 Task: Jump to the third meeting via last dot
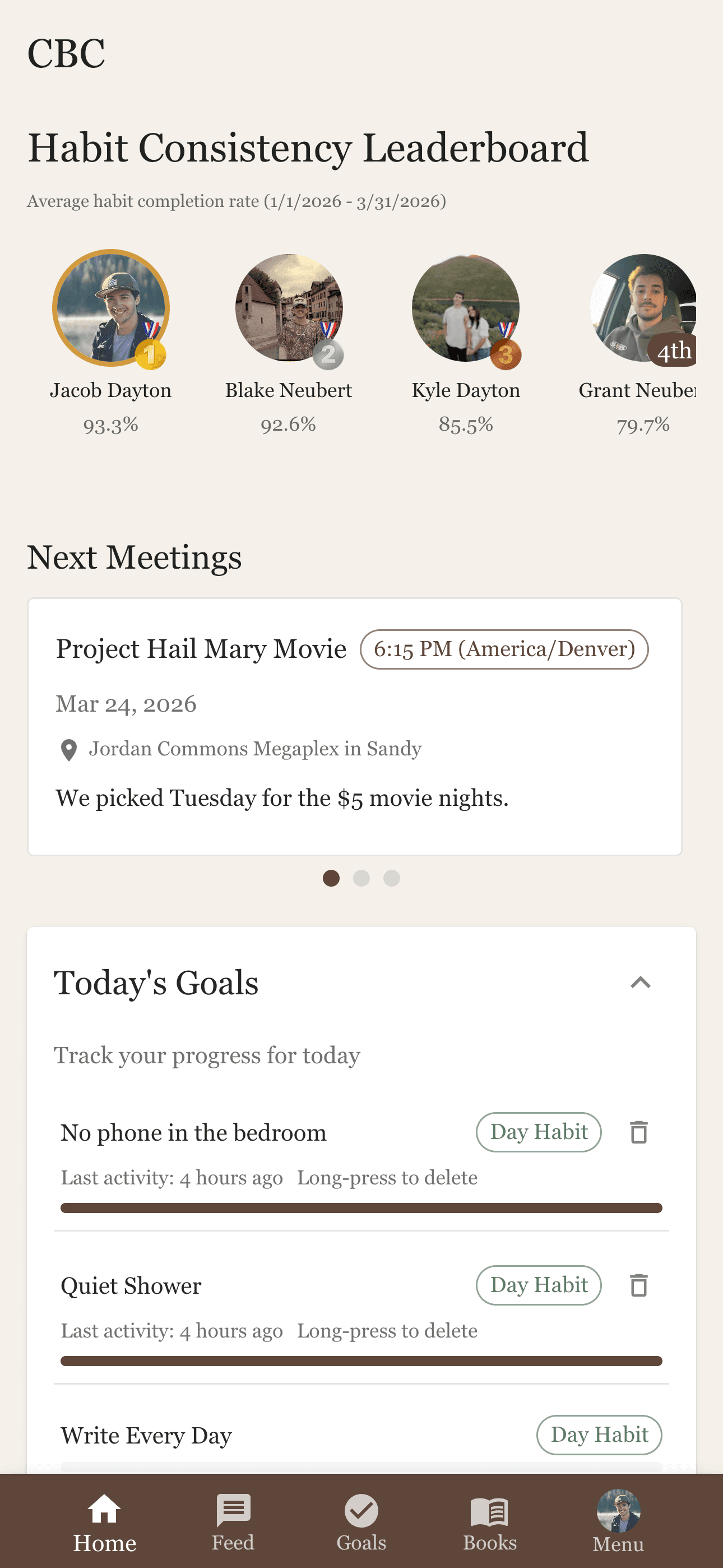(x=391, y=878)
